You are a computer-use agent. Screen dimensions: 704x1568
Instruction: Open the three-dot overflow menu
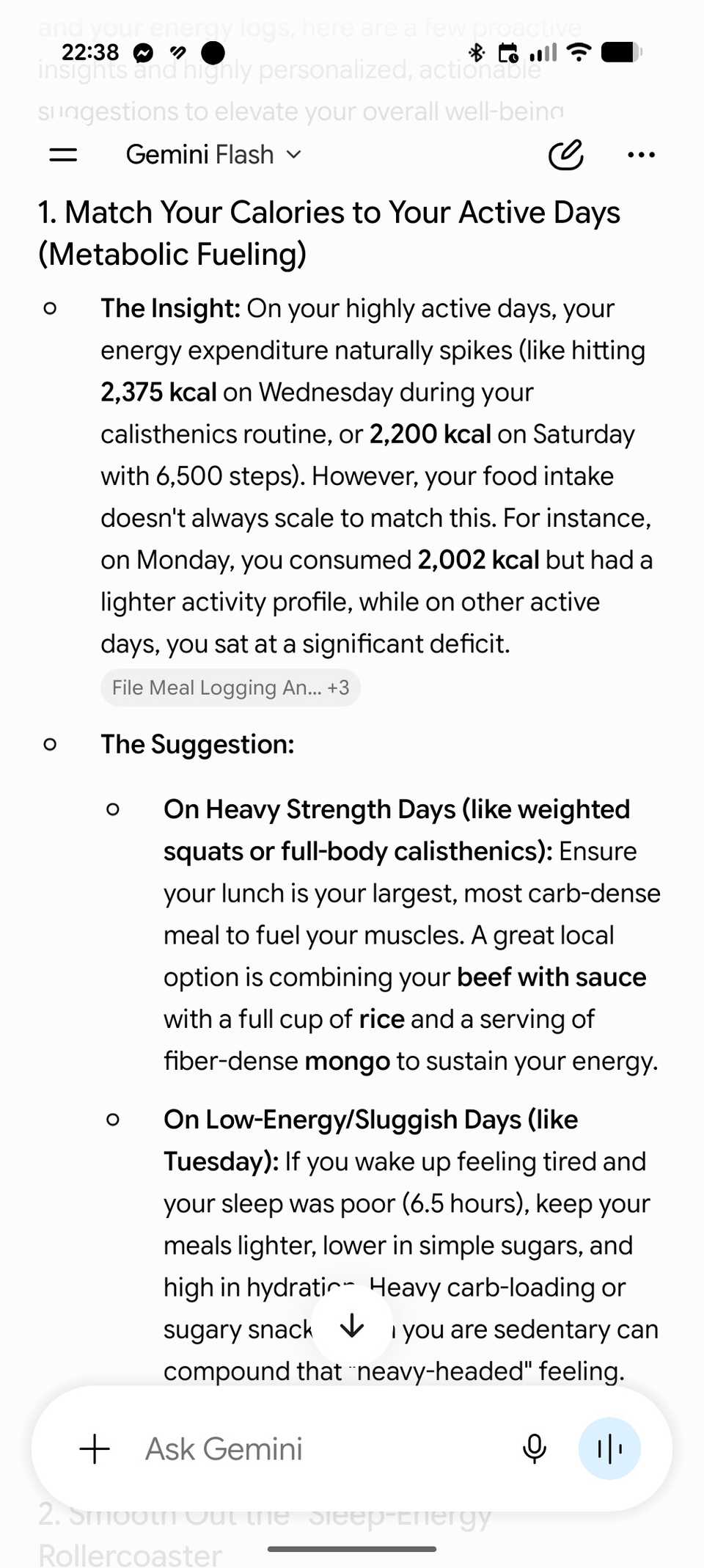[642, 155]
